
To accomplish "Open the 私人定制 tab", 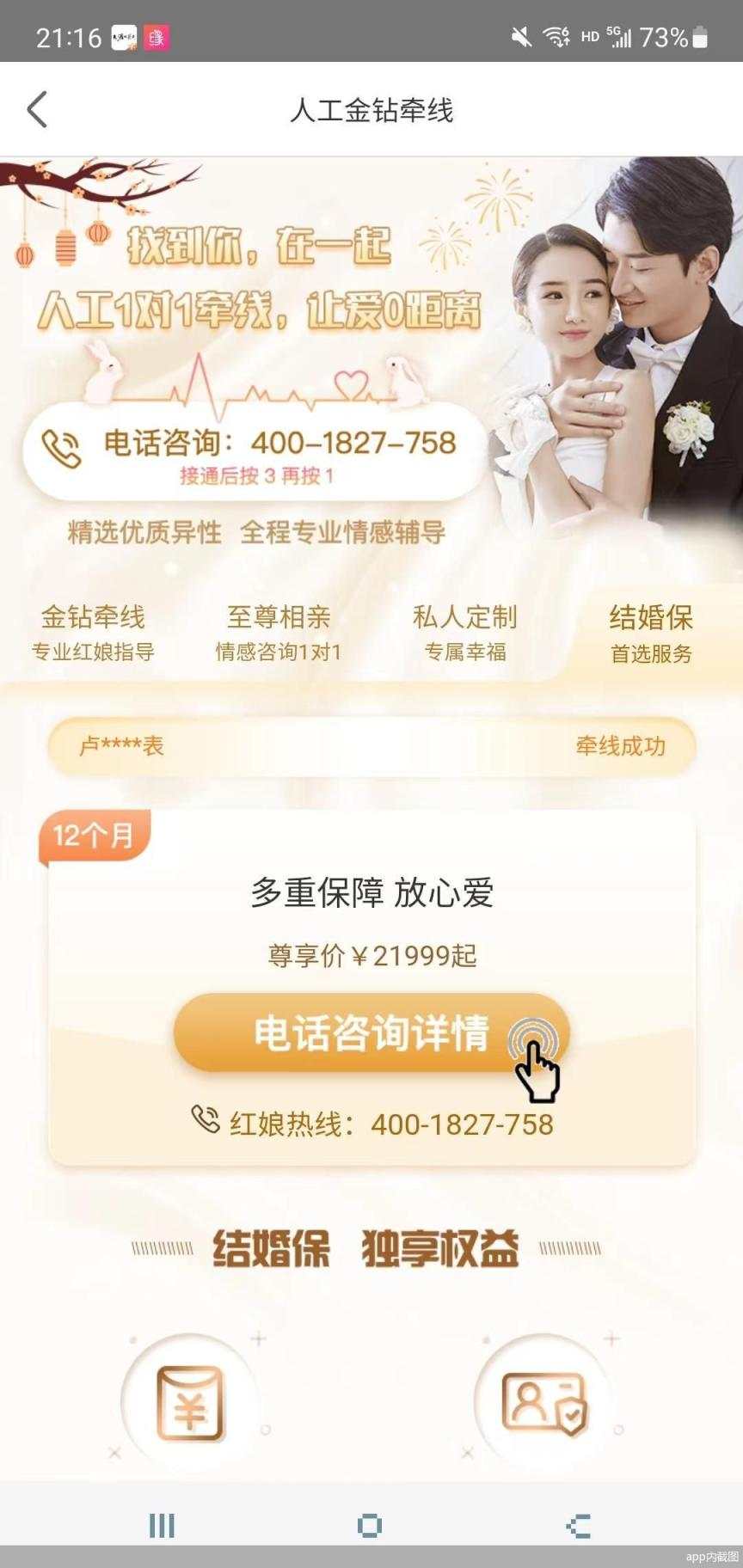I will click(x=464, y=632).
